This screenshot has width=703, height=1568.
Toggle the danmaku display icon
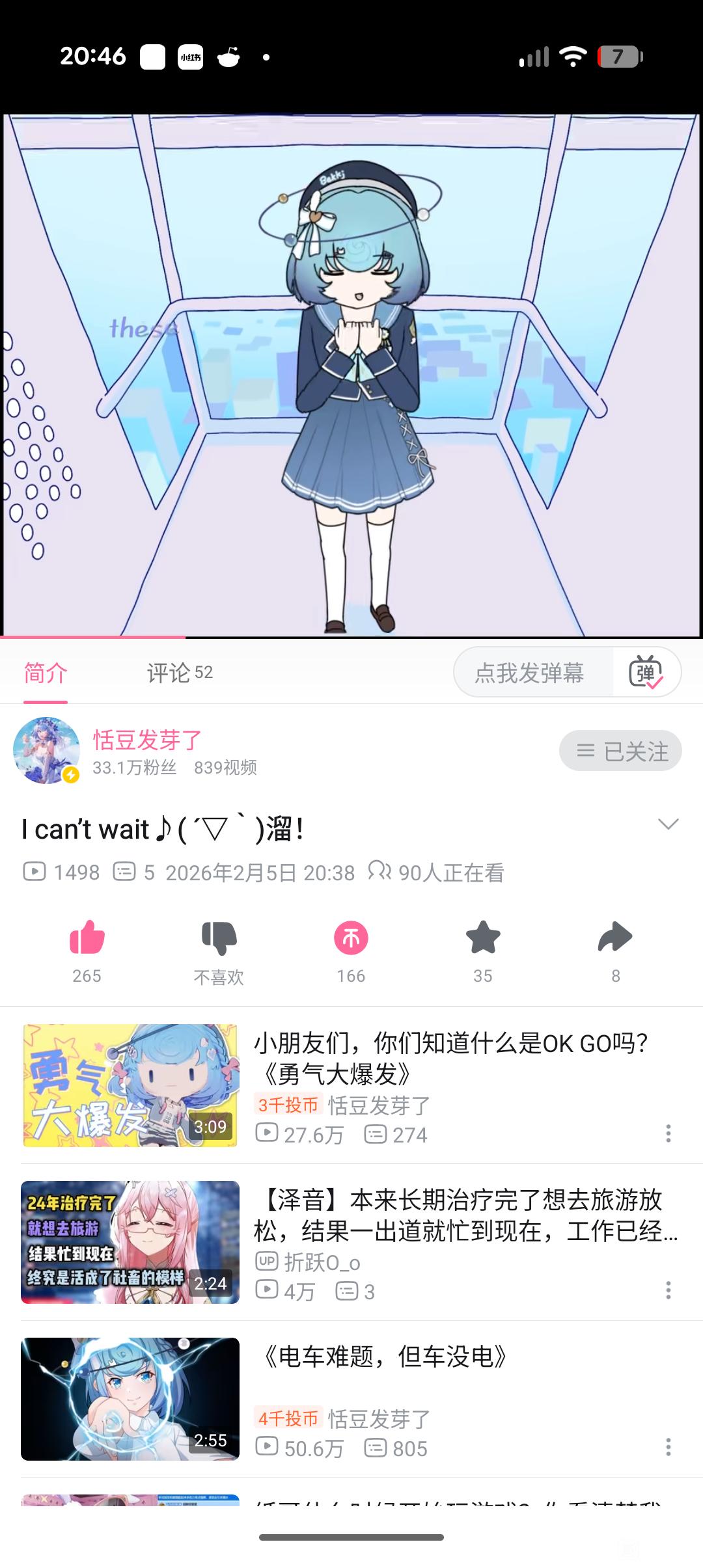(646, 672)
